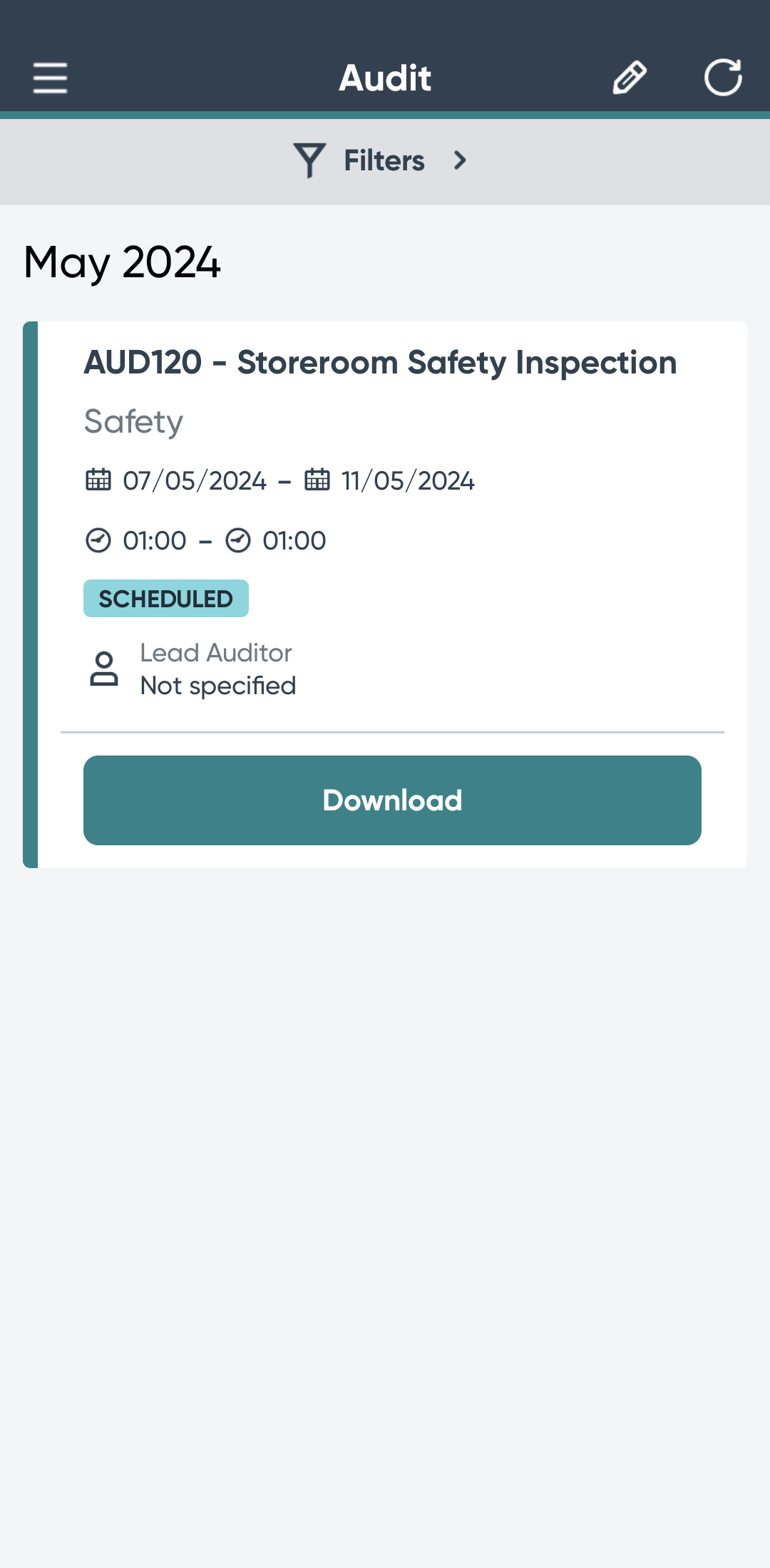Tap the clock icon before the second 01:00
Image resolution: width=770 pixels, height=1568 pixels.
pyautogui.click(x=238, y=540)
